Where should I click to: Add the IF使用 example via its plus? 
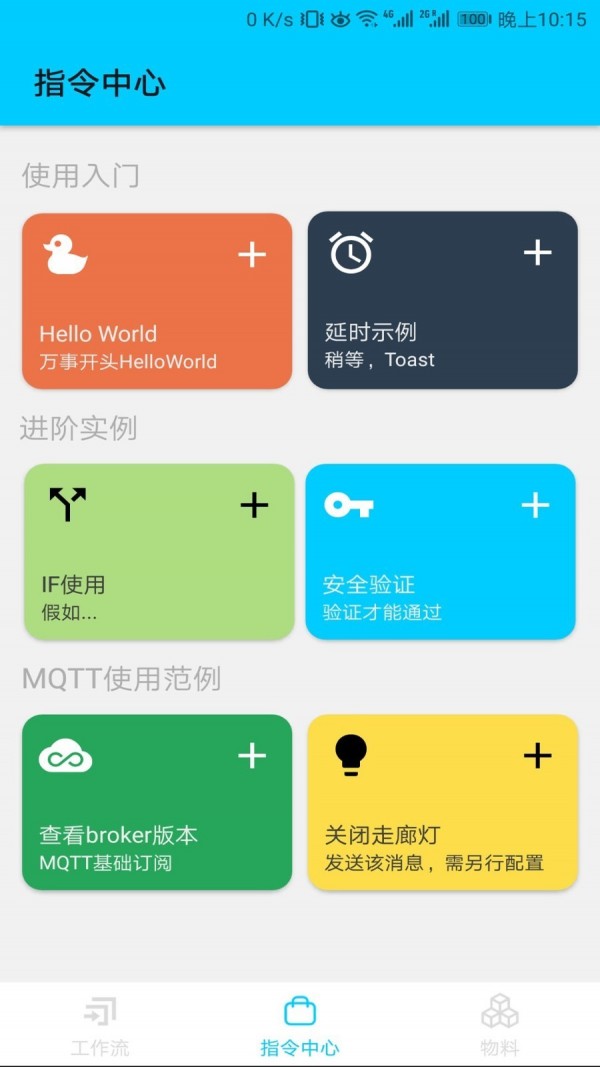pos(254,505)
